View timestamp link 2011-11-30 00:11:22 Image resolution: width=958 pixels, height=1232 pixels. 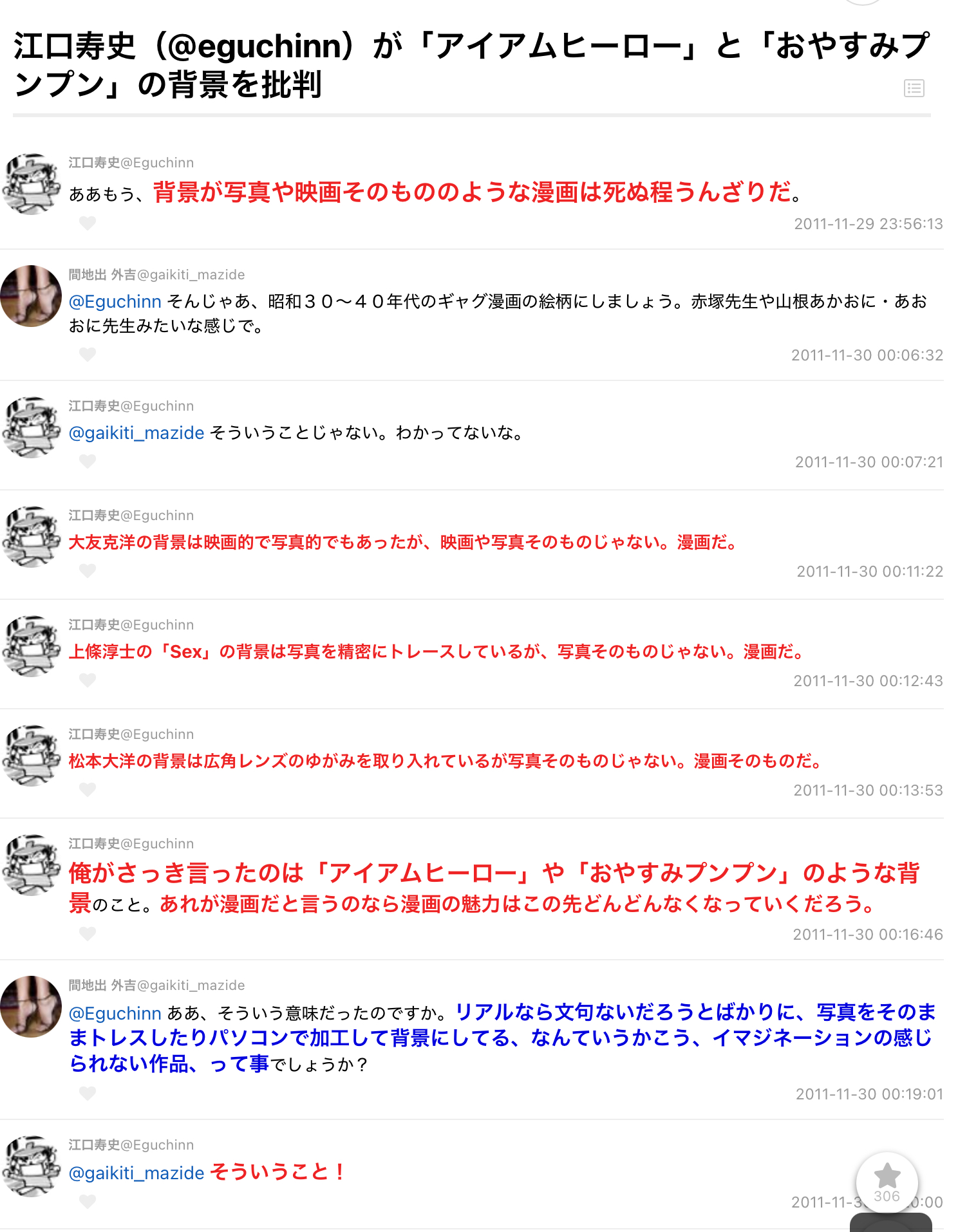[869, 572]
